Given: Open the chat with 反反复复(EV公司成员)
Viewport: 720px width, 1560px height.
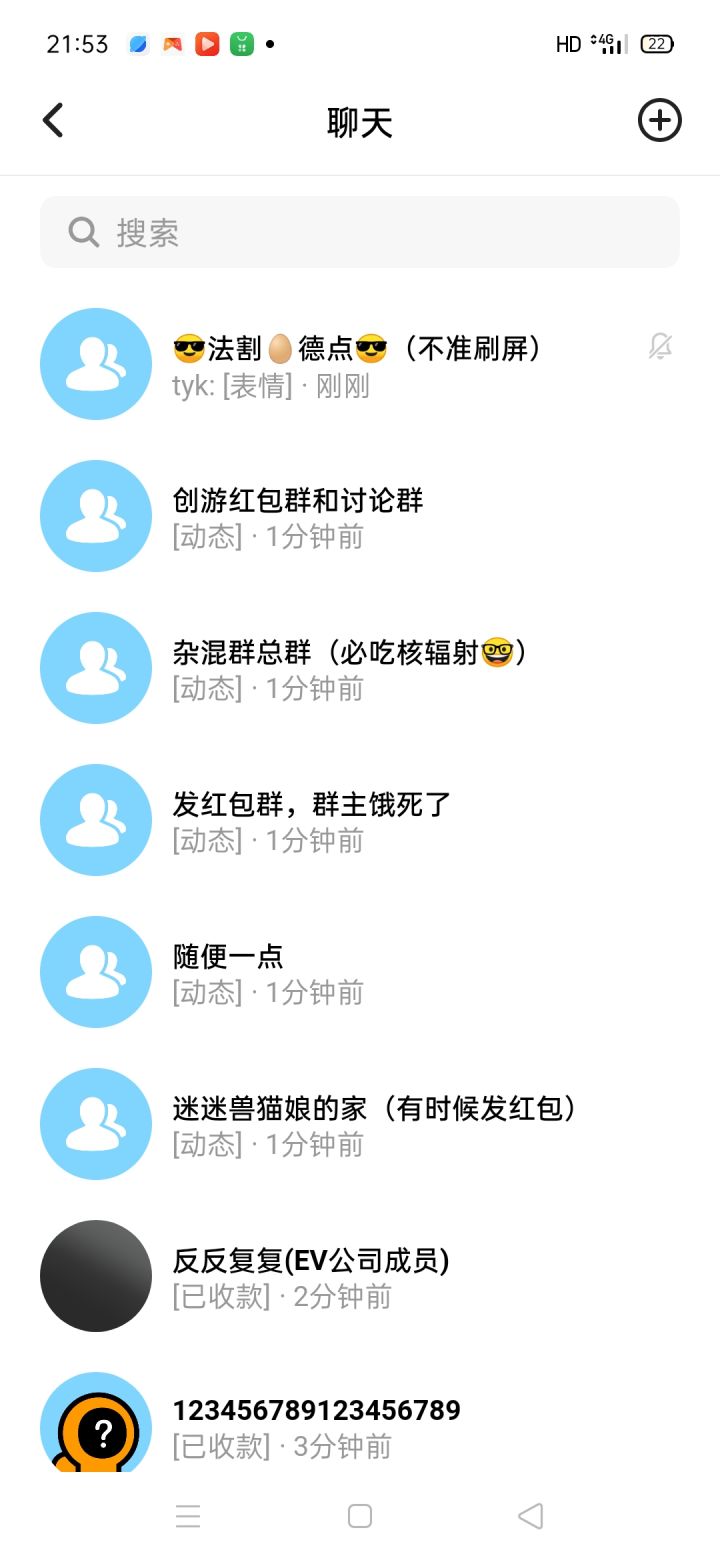Looking at the screenshot, I should click(x=360, y=1276).
